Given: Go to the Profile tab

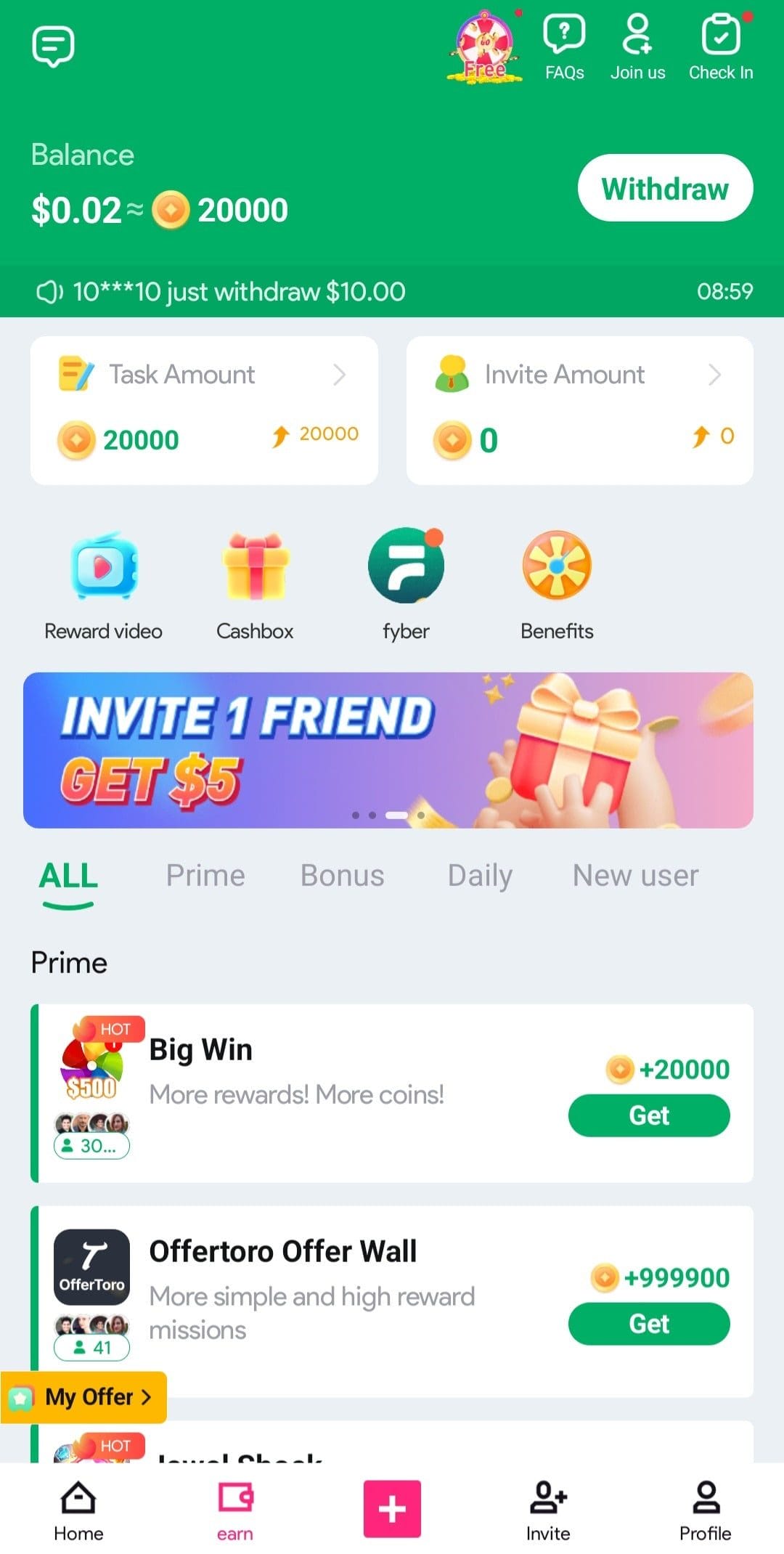Looking at the screenshot, I should point(705,1512).
